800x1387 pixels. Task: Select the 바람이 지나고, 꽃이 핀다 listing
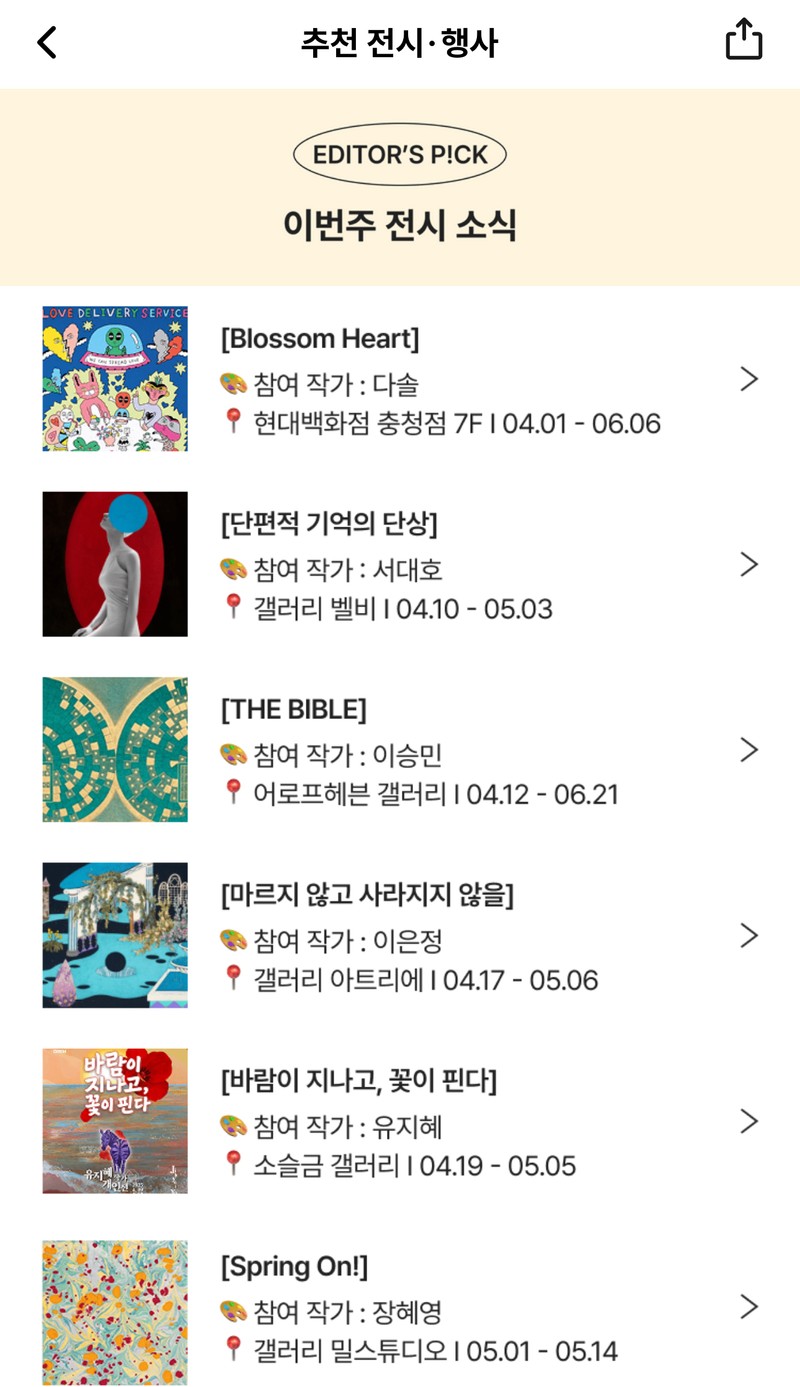tap(400, 1121)
